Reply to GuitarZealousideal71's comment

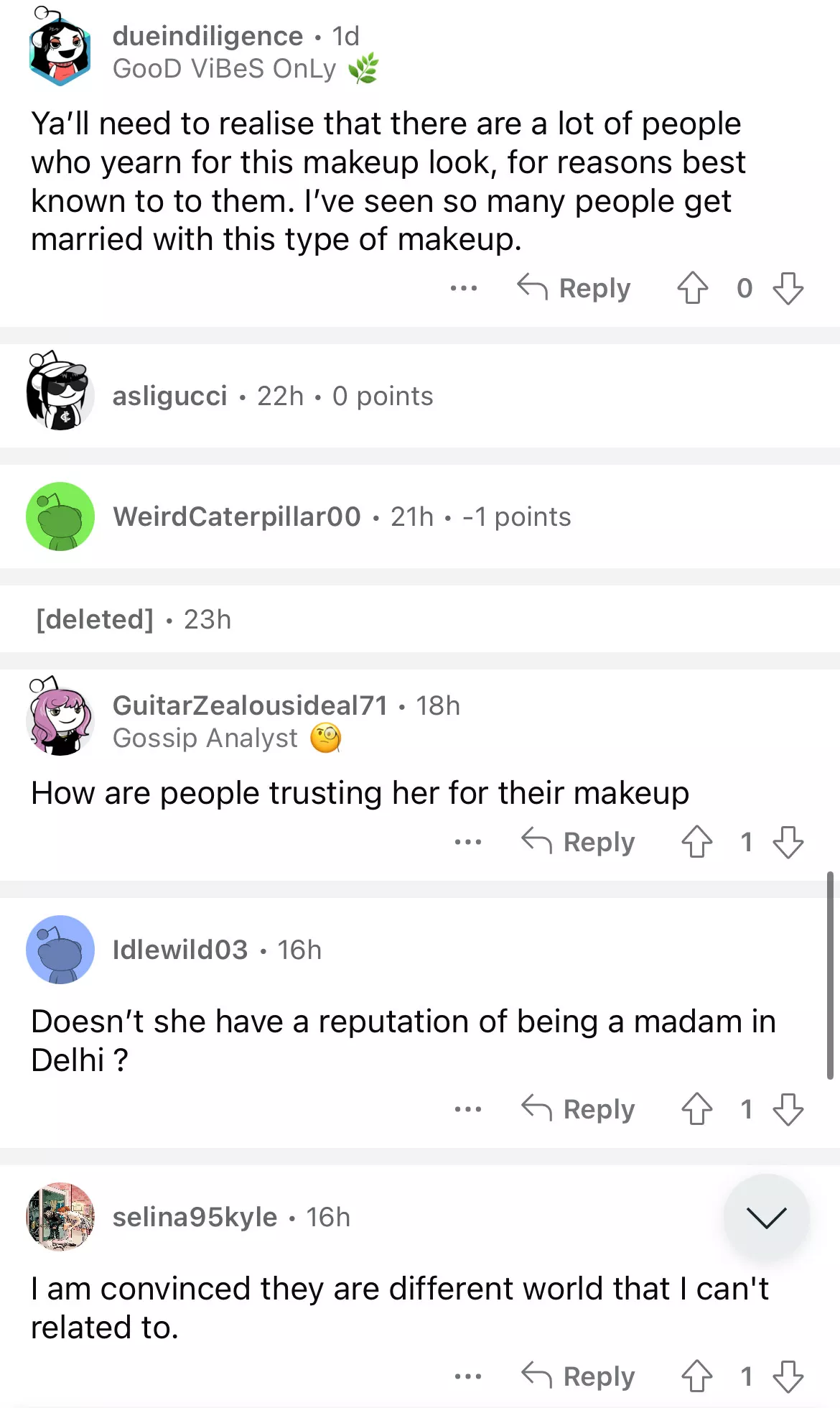(x=579, y=842)
